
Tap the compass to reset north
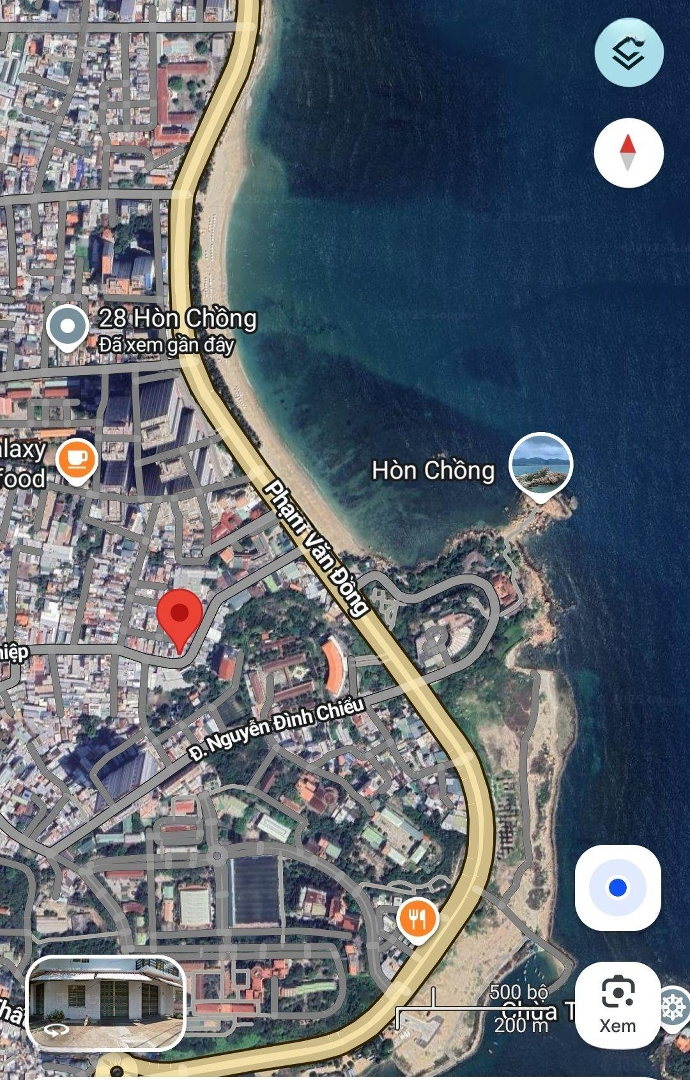pyautogui.click(x=628, y=153)
